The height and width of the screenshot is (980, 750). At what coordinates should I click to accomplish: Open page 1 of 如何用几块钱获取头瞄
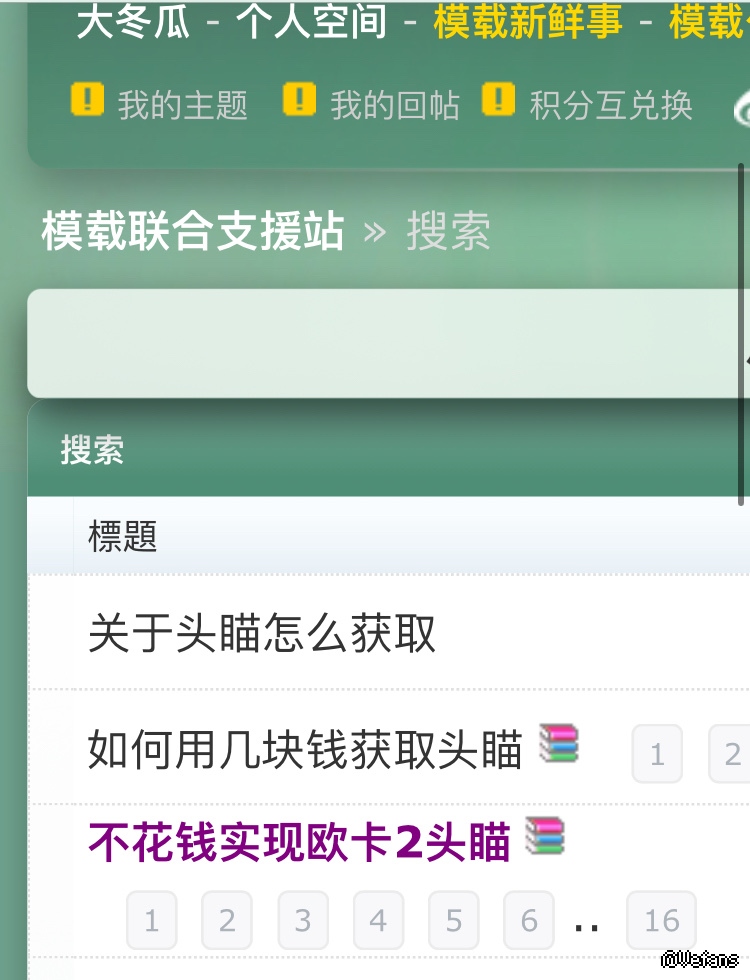[x=657, y=754]
